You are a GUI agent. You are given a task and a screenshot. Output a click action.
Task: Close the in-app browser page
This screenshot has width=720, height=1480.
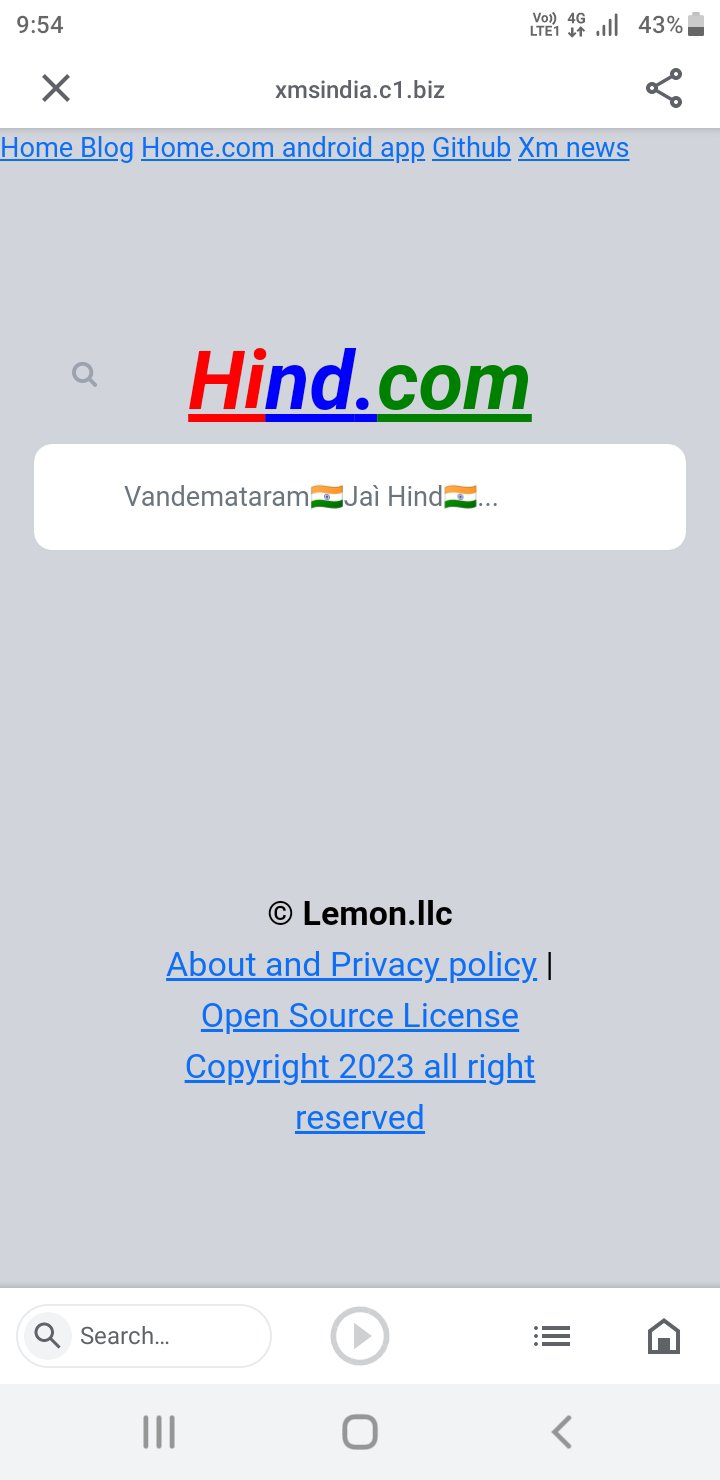click(x=56, y=89)
